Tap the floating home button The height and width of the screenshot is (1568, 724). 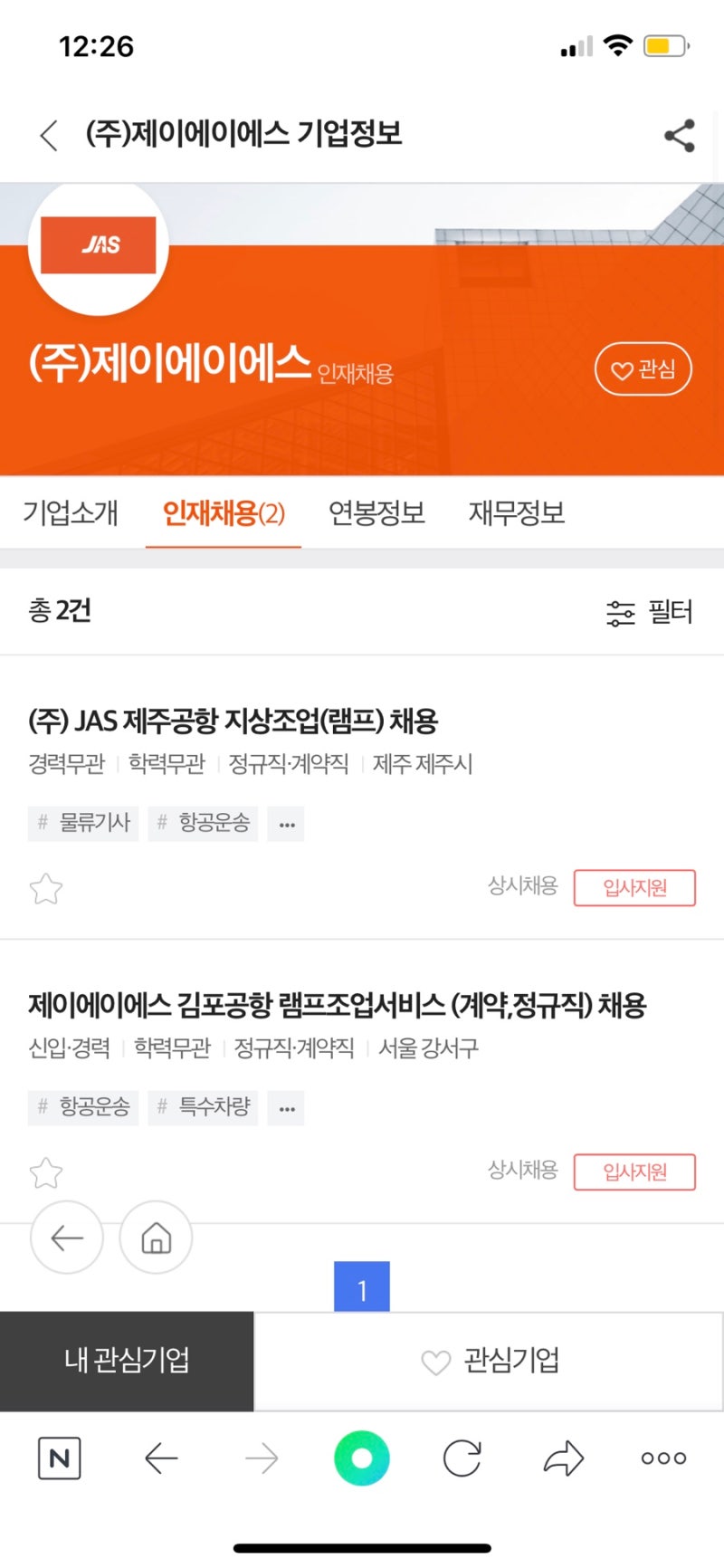point(156,1238)
